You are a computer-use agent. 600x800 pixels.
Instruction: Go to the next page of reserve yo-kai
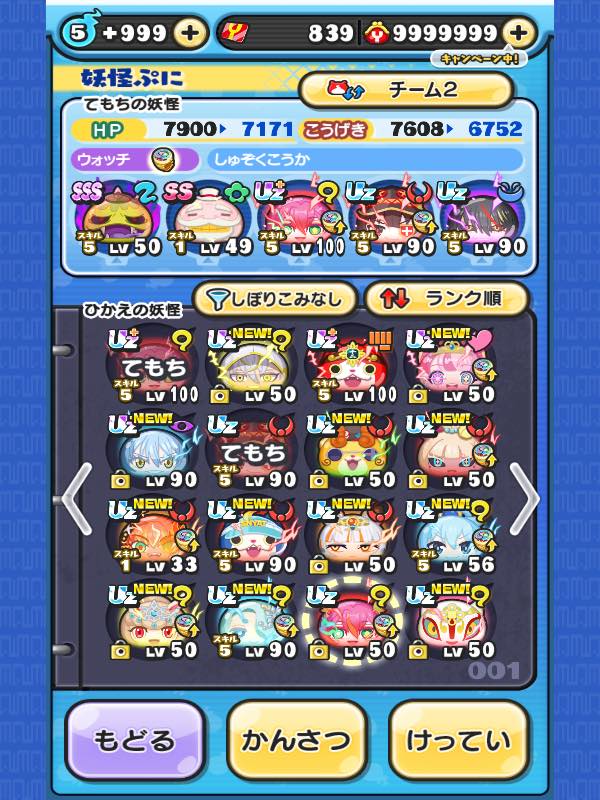[524, 497]
